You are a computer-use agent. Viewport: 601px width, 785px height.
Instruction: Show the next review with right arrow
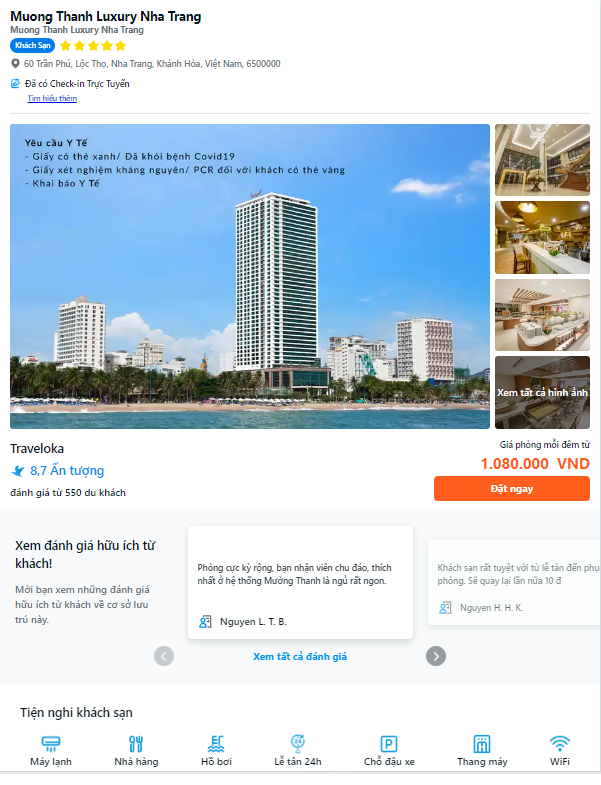[x=436, y=656]
